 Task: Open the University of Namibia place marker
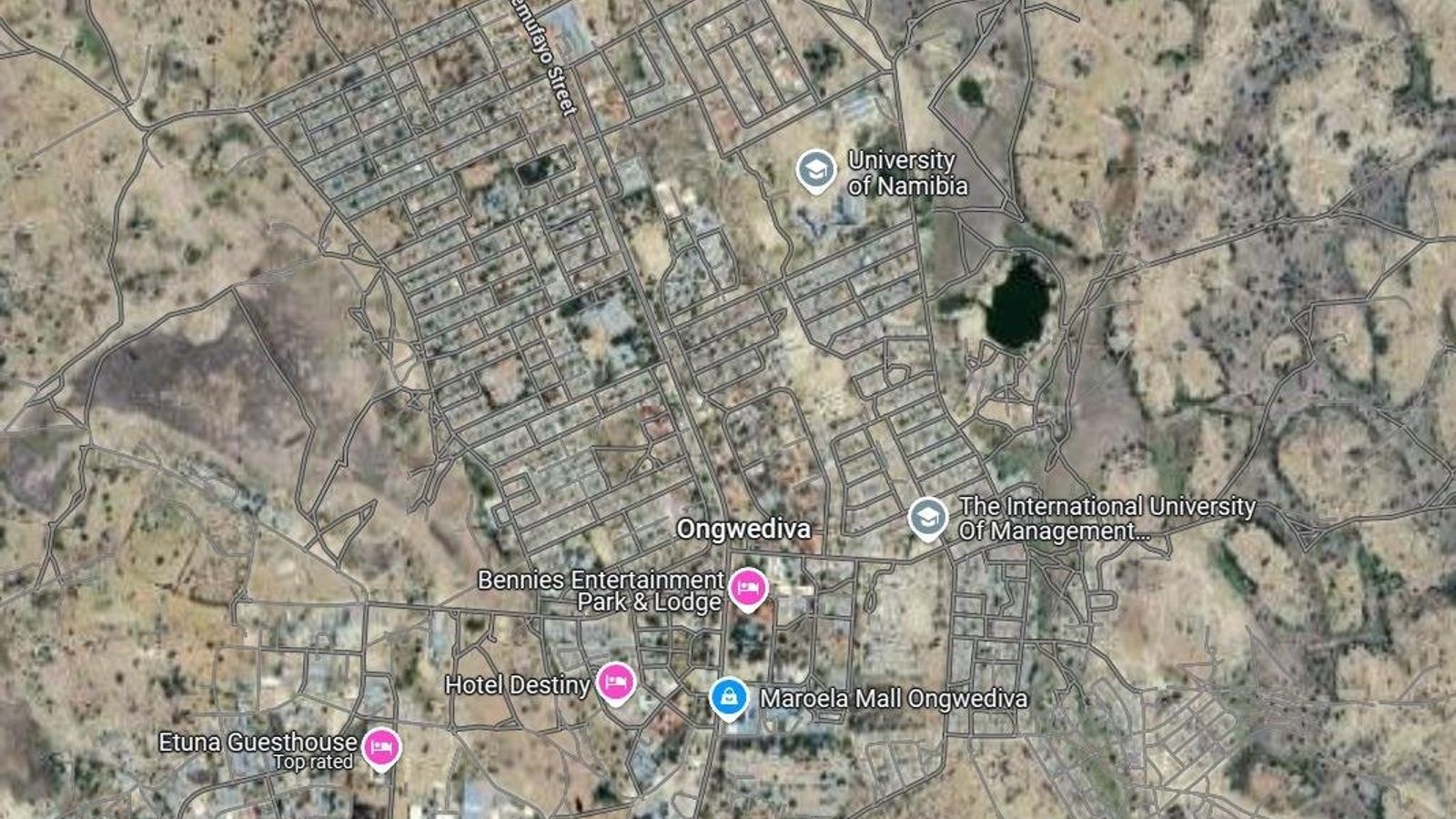click(816, 169)
